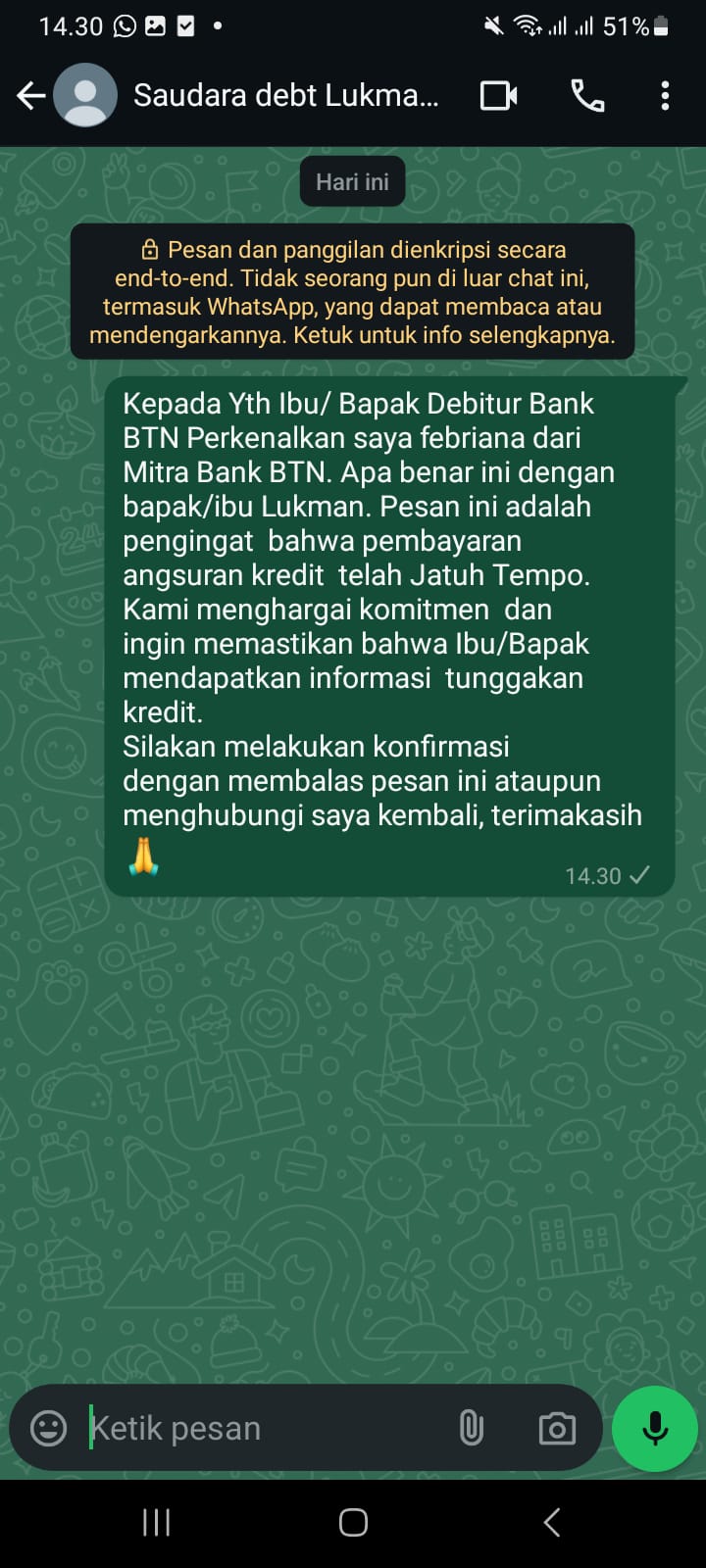Go to the system home screen
Viewport: 706px width, 1568px height.
[353, 1522]
